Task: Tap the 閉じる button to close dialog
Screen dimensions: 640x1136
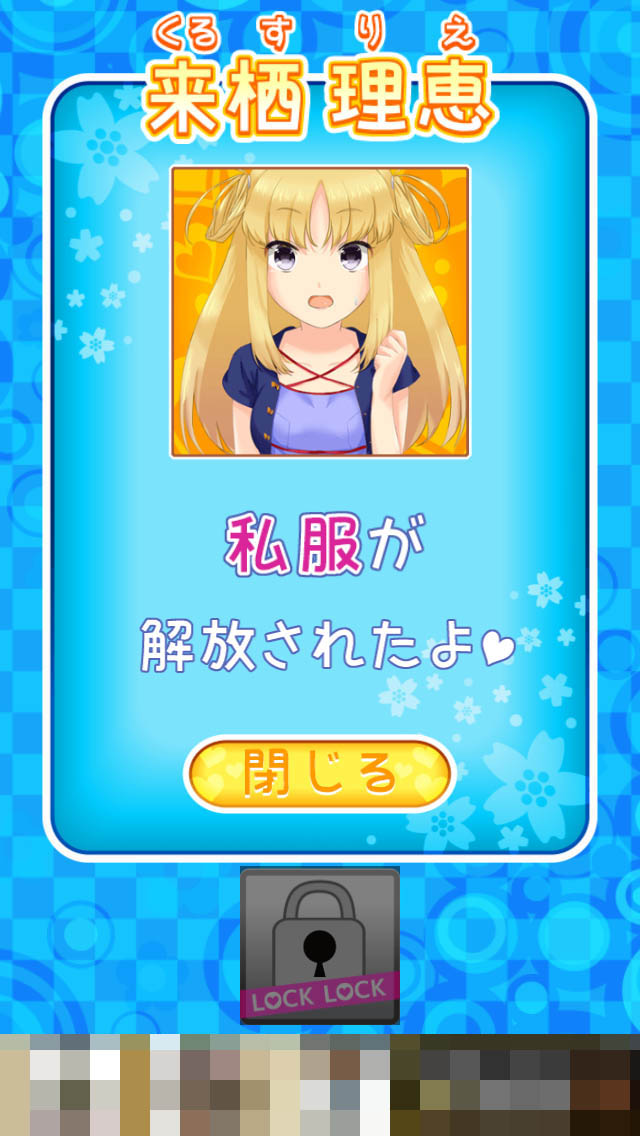Action: 320,773
